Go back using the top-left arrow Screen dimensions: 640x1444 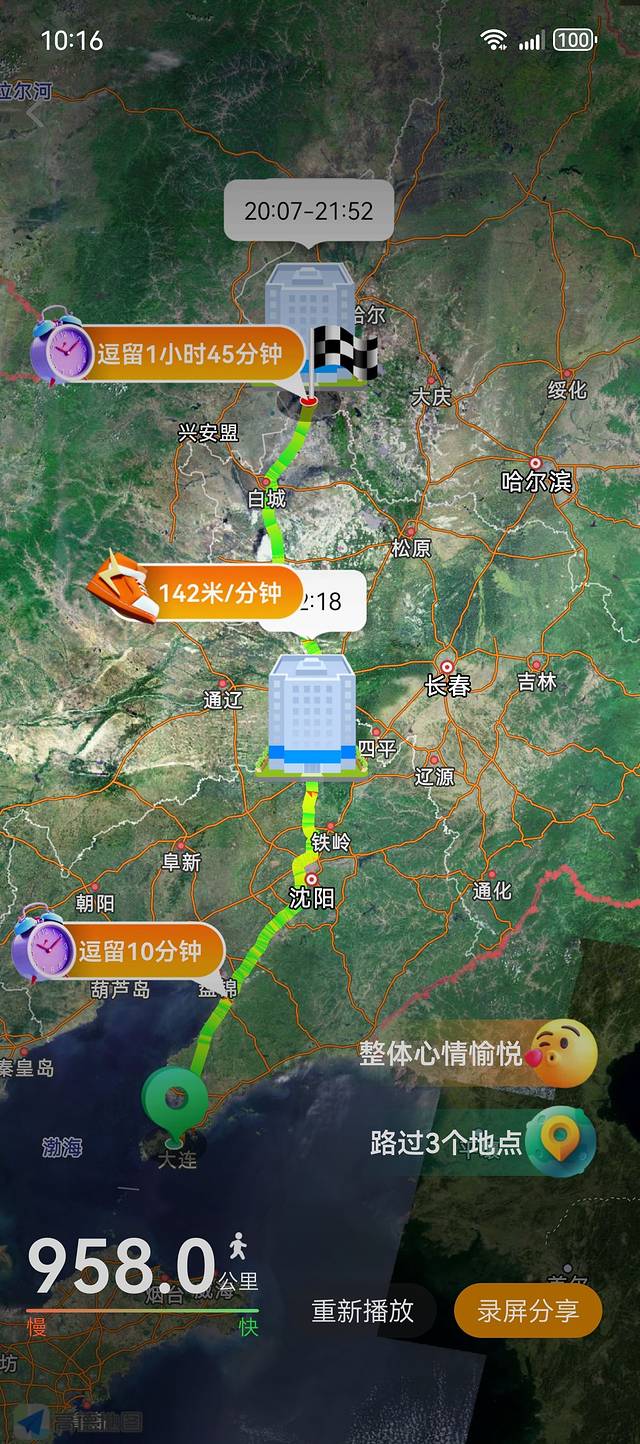click(36, 116)
